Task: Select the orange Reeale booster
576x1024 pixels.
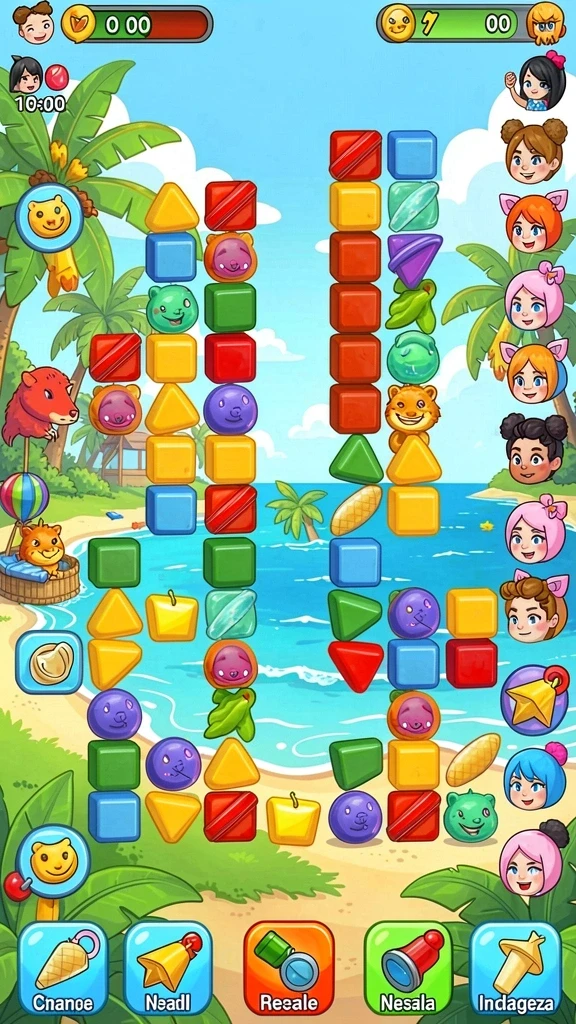Action: (289, 968)
